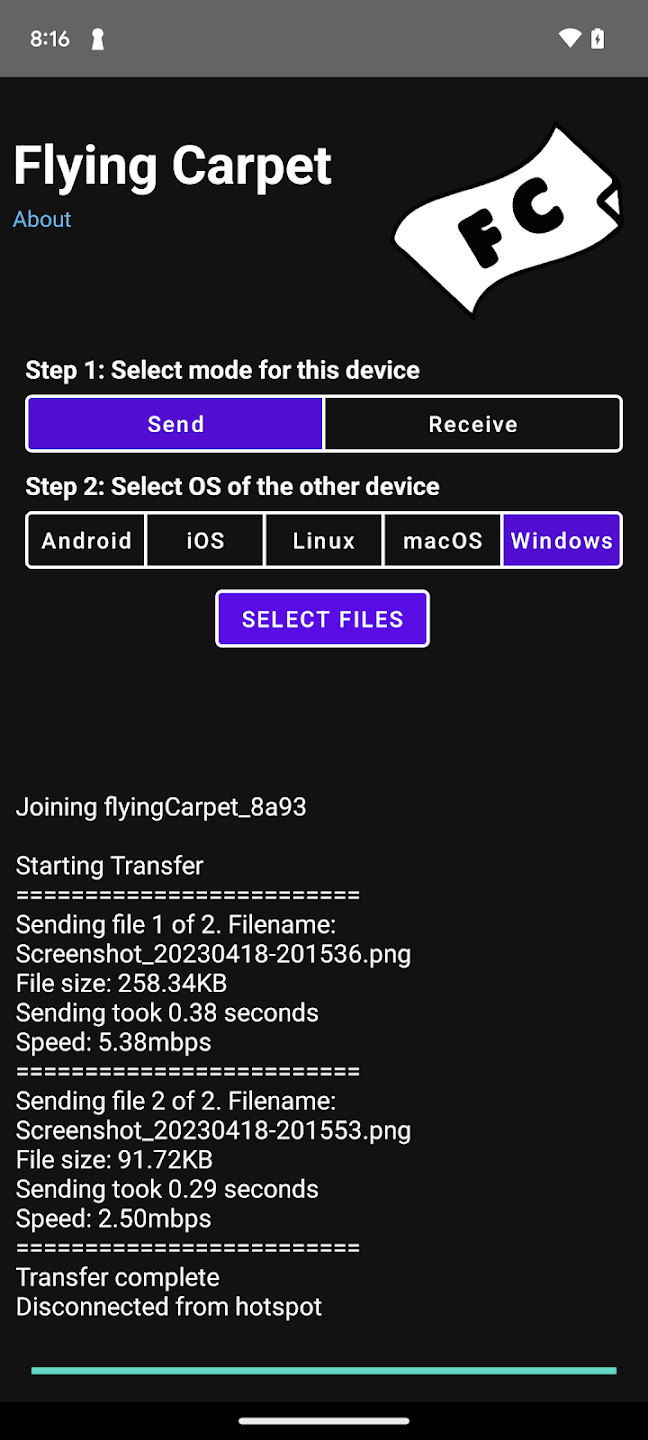This screenshot has width=648, height=1440.
Task: Open the About link
Action: click(42, 219)
